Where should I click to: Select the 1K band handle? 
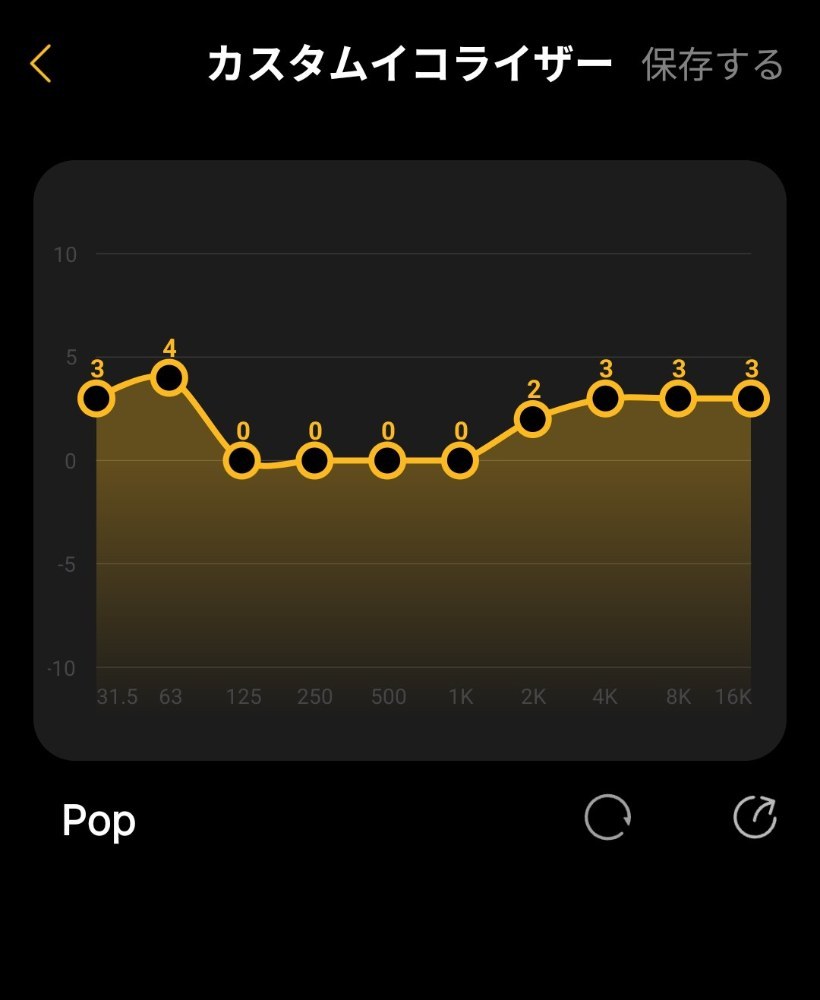point(460,460)
